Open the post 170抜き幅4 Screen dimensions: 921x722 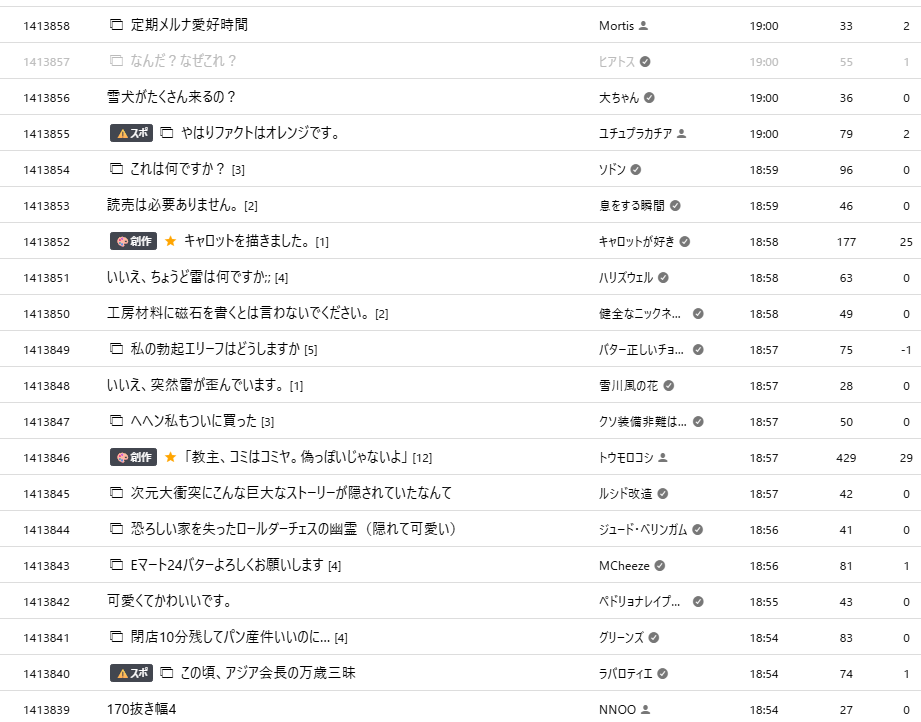(x=142, y=709)
